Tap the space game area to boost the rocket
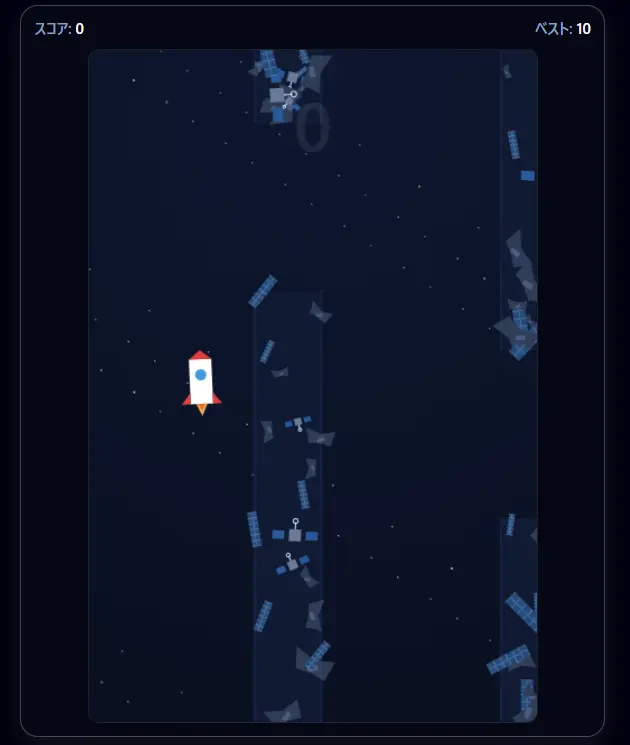630x745 pixels. pos(312,385)
